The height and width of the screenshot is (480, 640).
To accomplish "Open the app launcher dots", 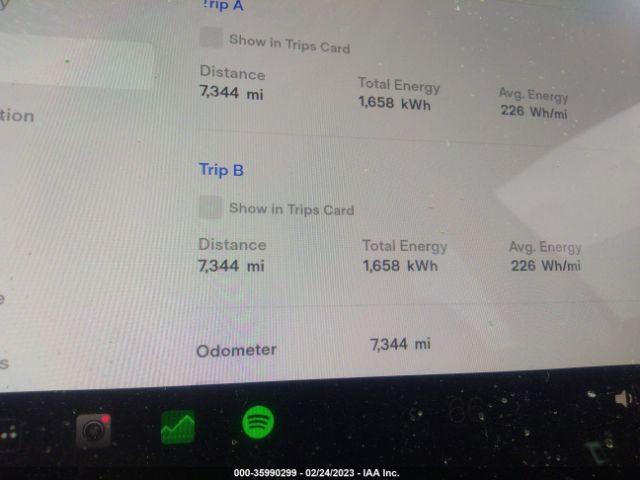I will pyautogui.click(x=8, y=436).
